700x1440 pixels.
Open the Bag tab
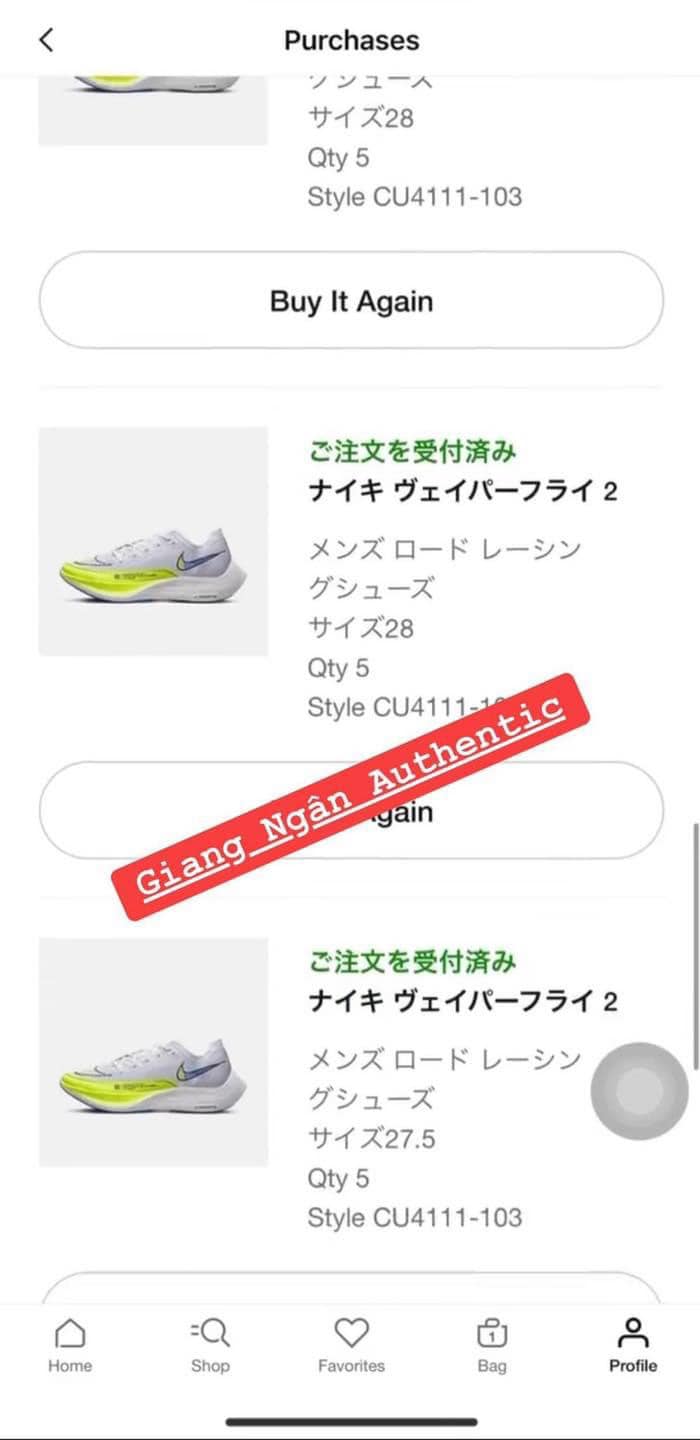click(x=492, y=1345)
